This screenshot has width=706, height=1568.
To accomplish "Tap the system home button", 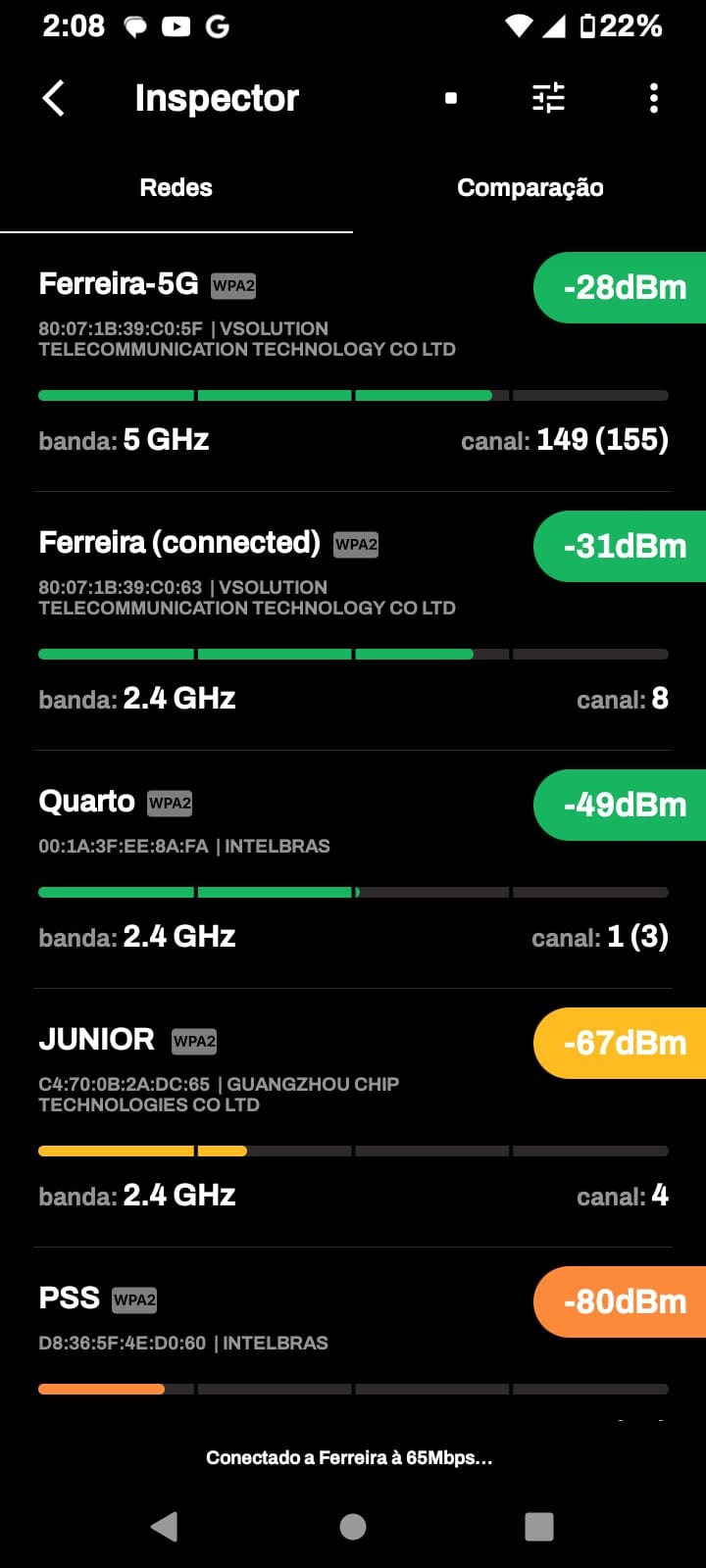I will (x=353, y=1526).
